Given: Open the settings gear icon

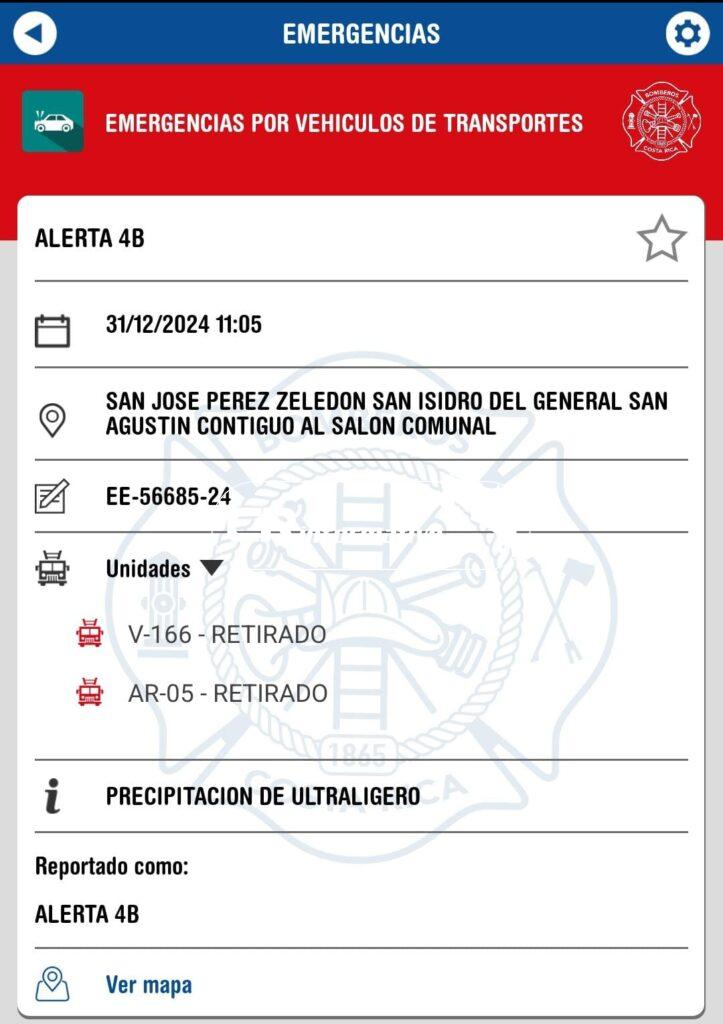Looking at the screenshot, I should tap(687, 33).
